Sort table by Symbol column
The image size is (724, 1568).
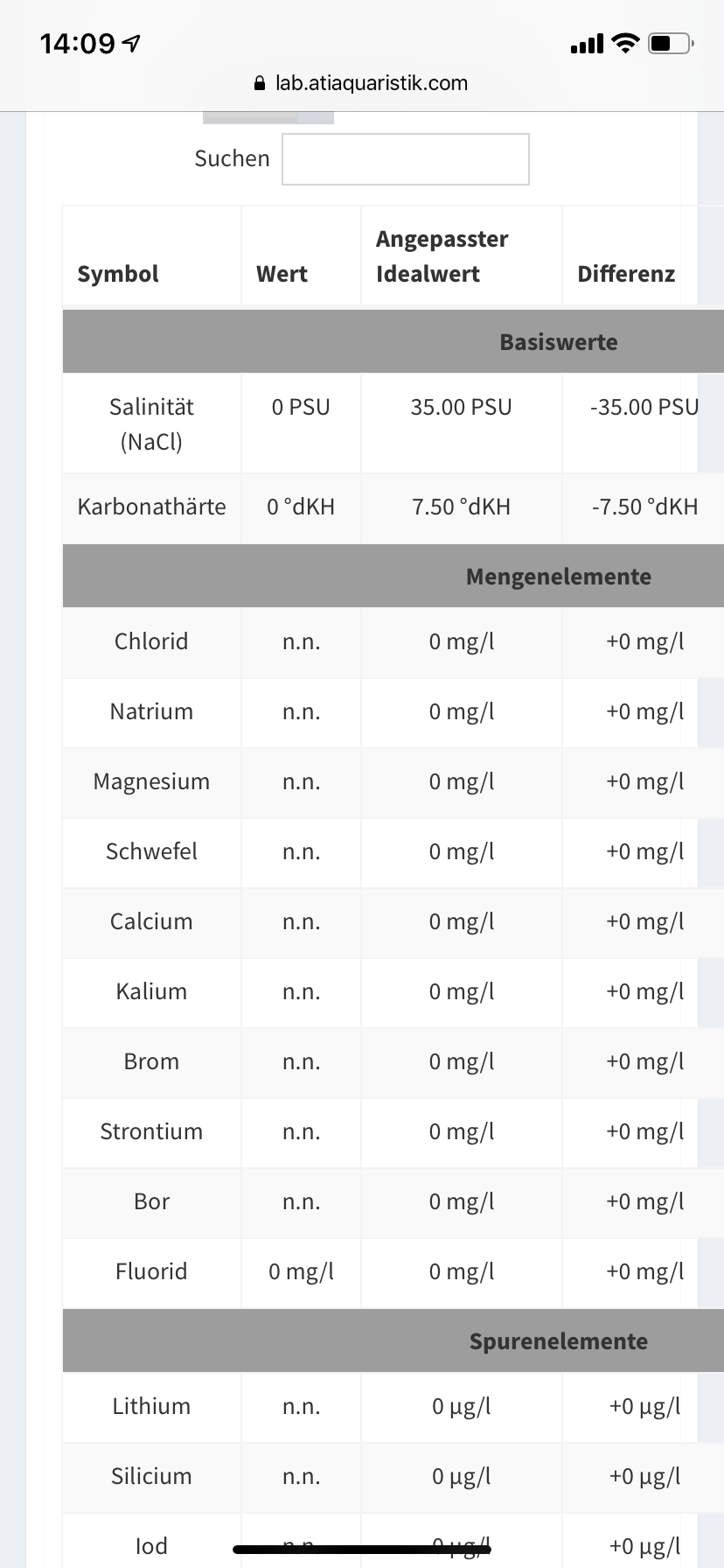(118, 274)
